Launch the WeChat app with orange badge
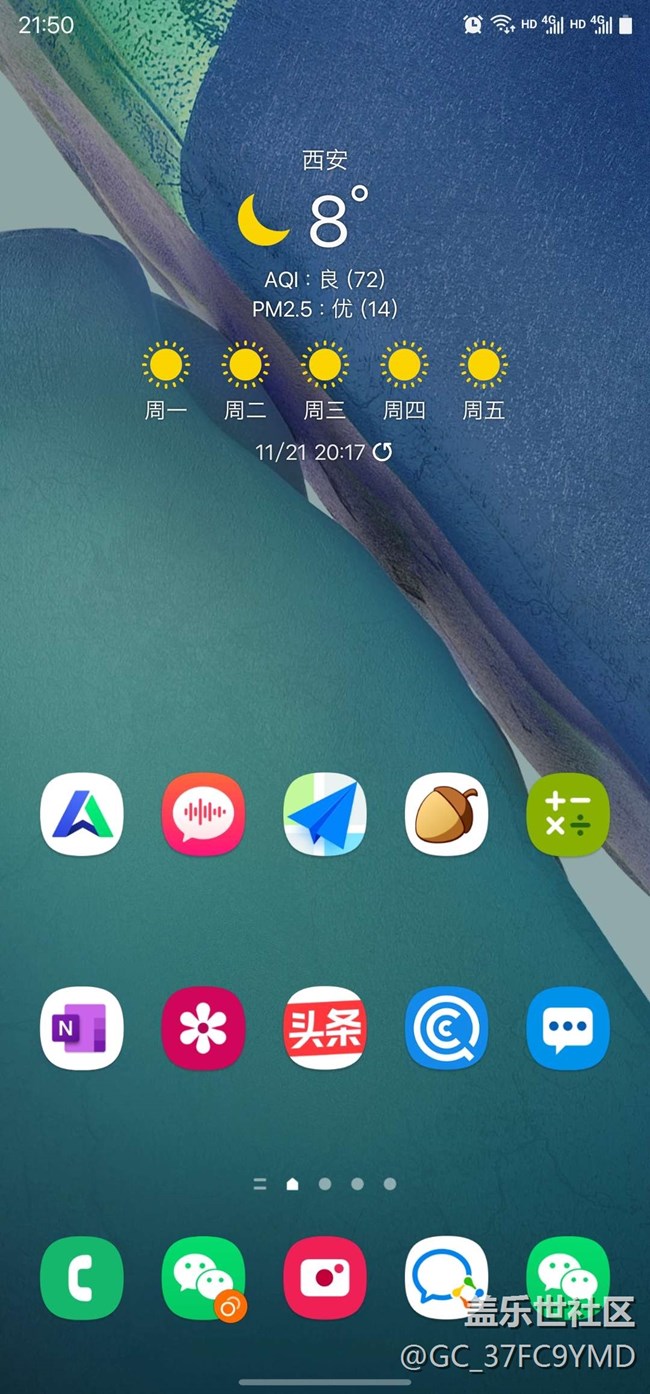Screen dimensions: 650x1394 (x=203, y=1278)
